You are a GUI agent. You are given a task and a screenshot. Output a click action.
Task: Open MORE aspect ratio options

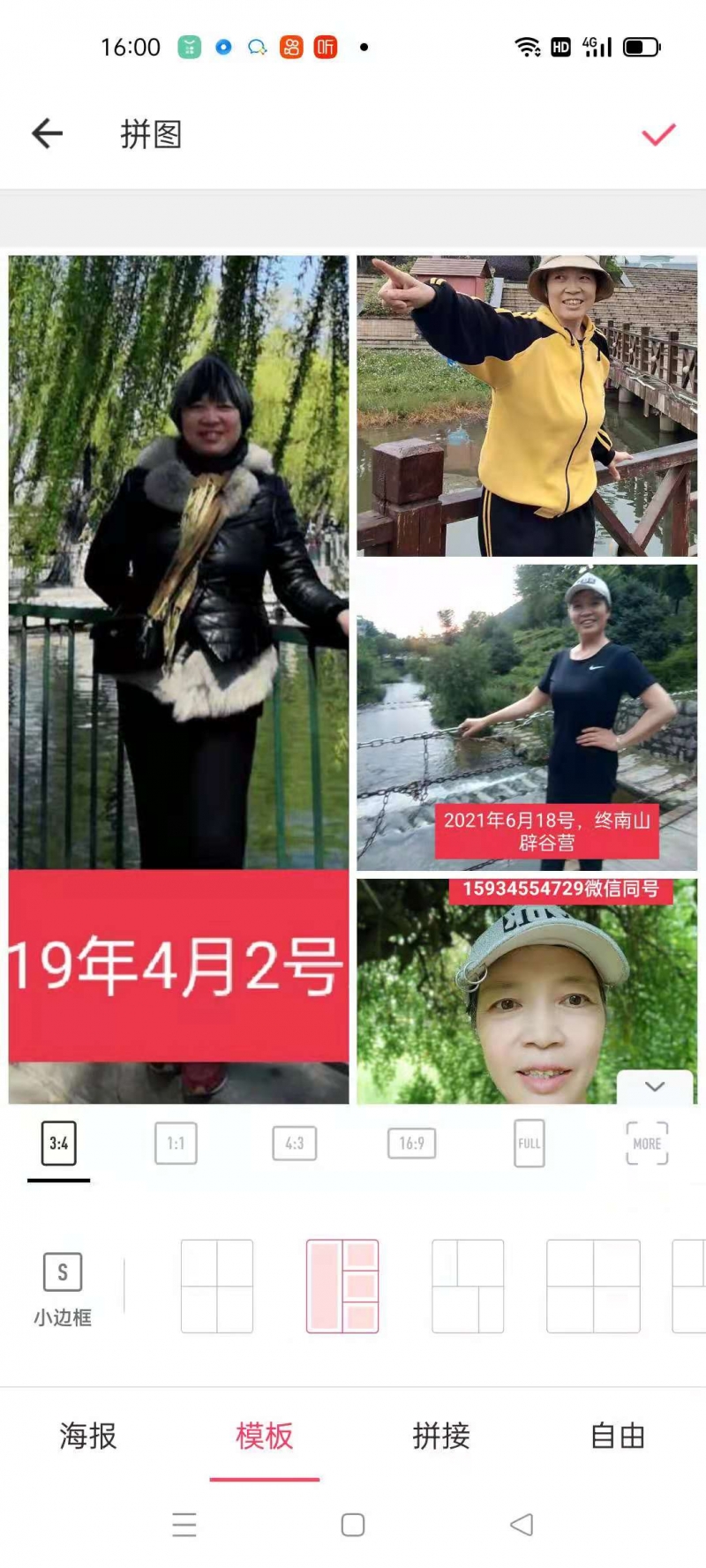[647, 1143]
